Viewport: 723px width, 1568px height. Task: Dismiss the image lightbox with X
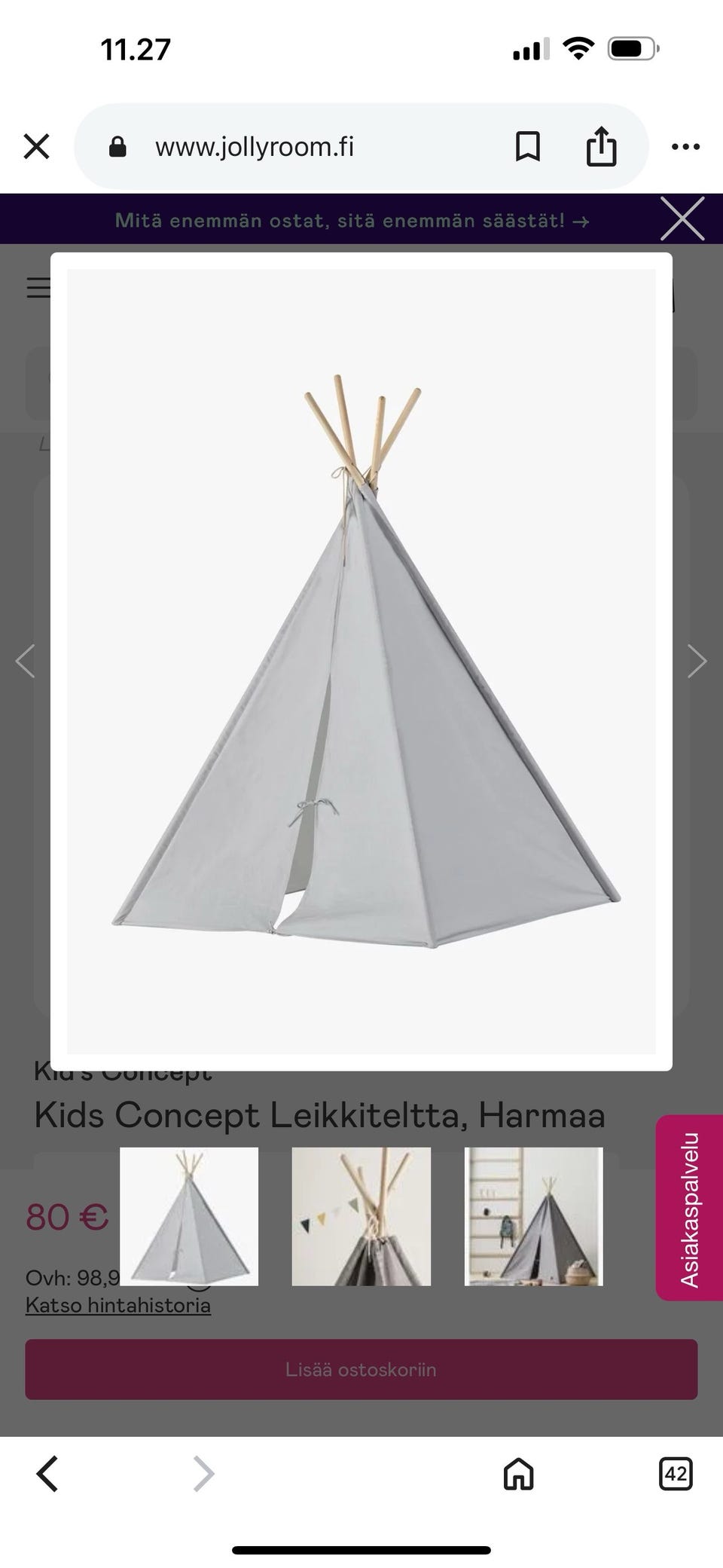click(x=682, y=219)
